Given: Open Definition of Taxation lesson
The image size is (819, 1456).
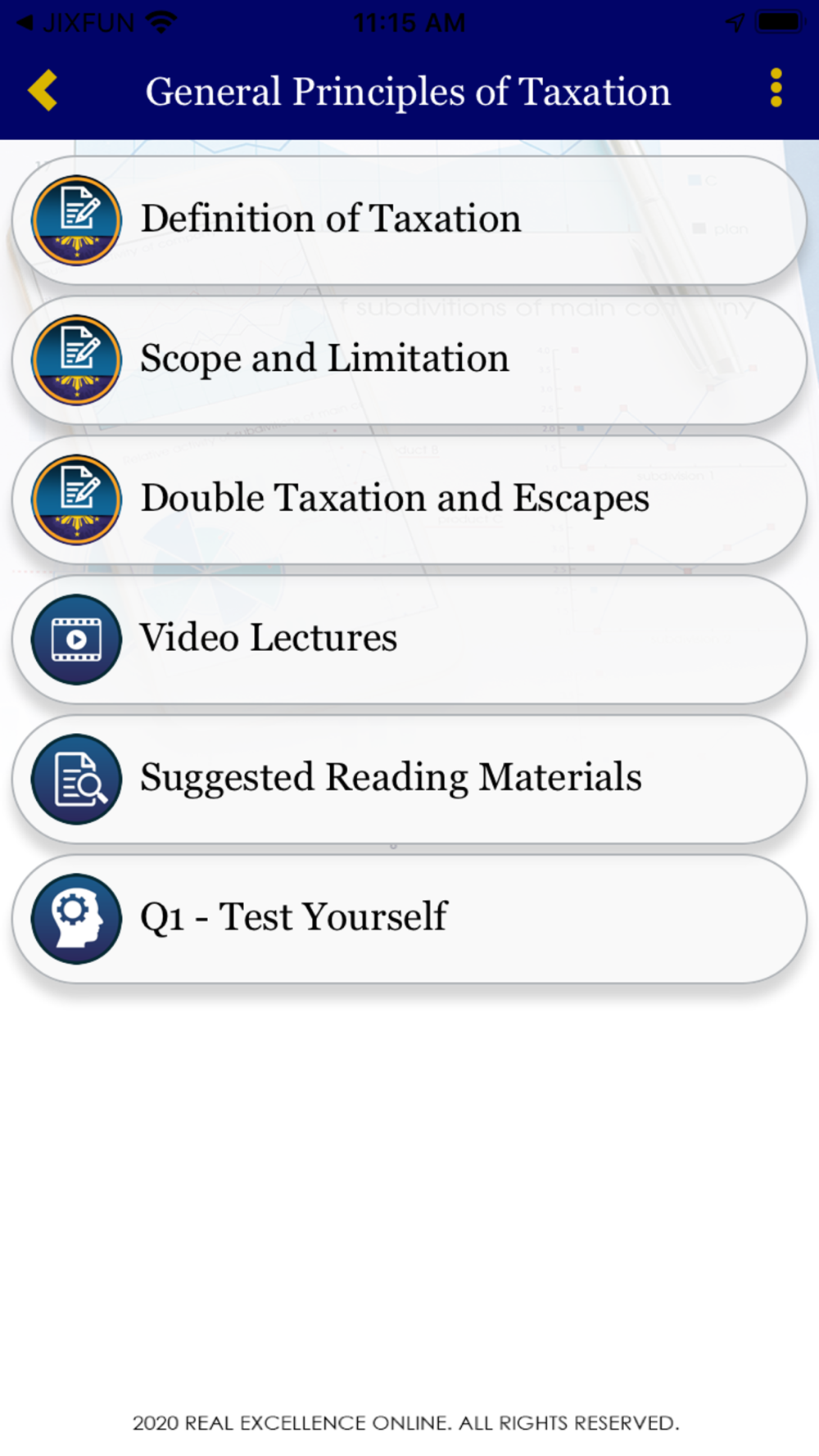Looking at the screenshot, I should (409, 220).
